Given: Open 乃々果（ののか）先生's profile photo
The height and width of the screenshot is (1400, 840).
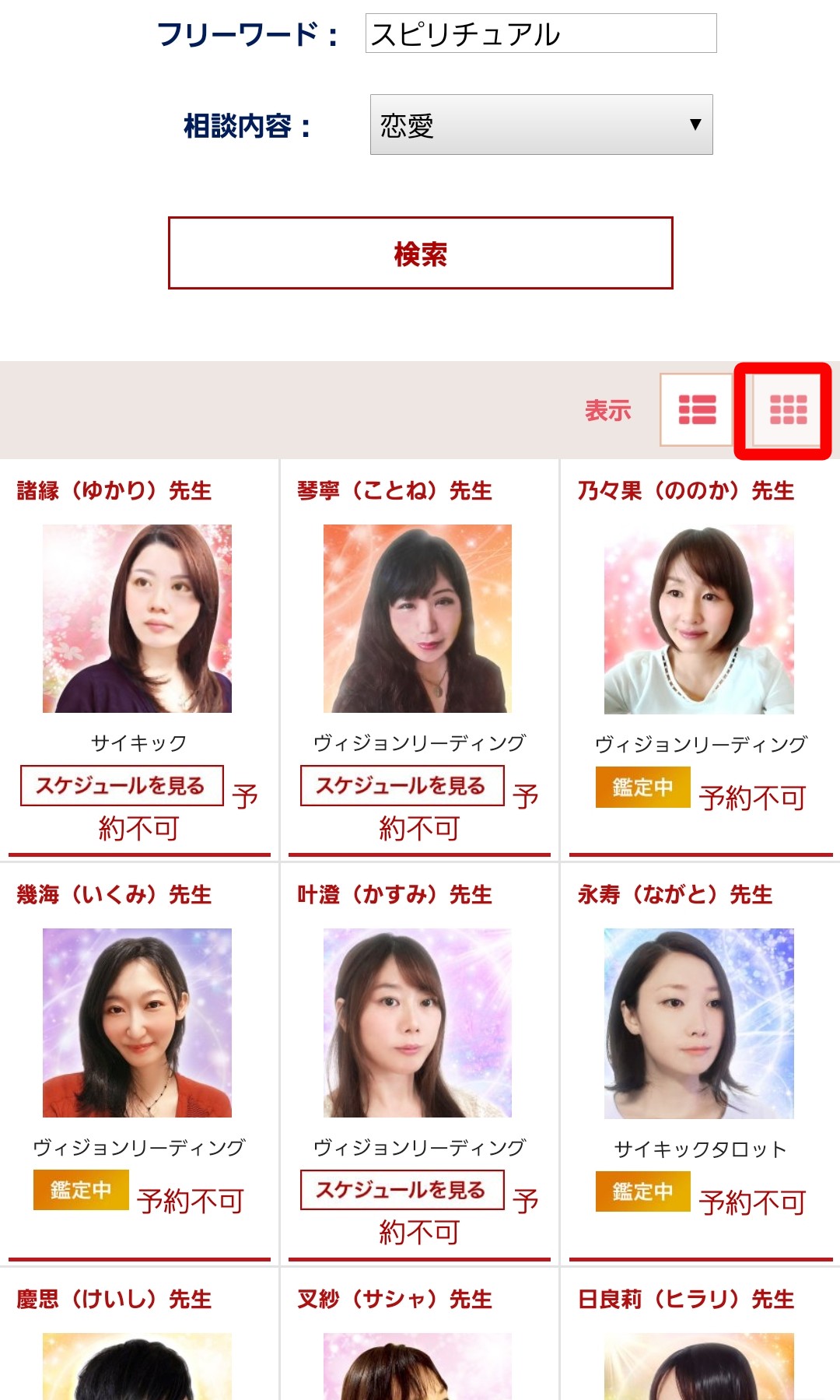Looking at the screenshot, I should pyautogui.click(x=698, y=620).
